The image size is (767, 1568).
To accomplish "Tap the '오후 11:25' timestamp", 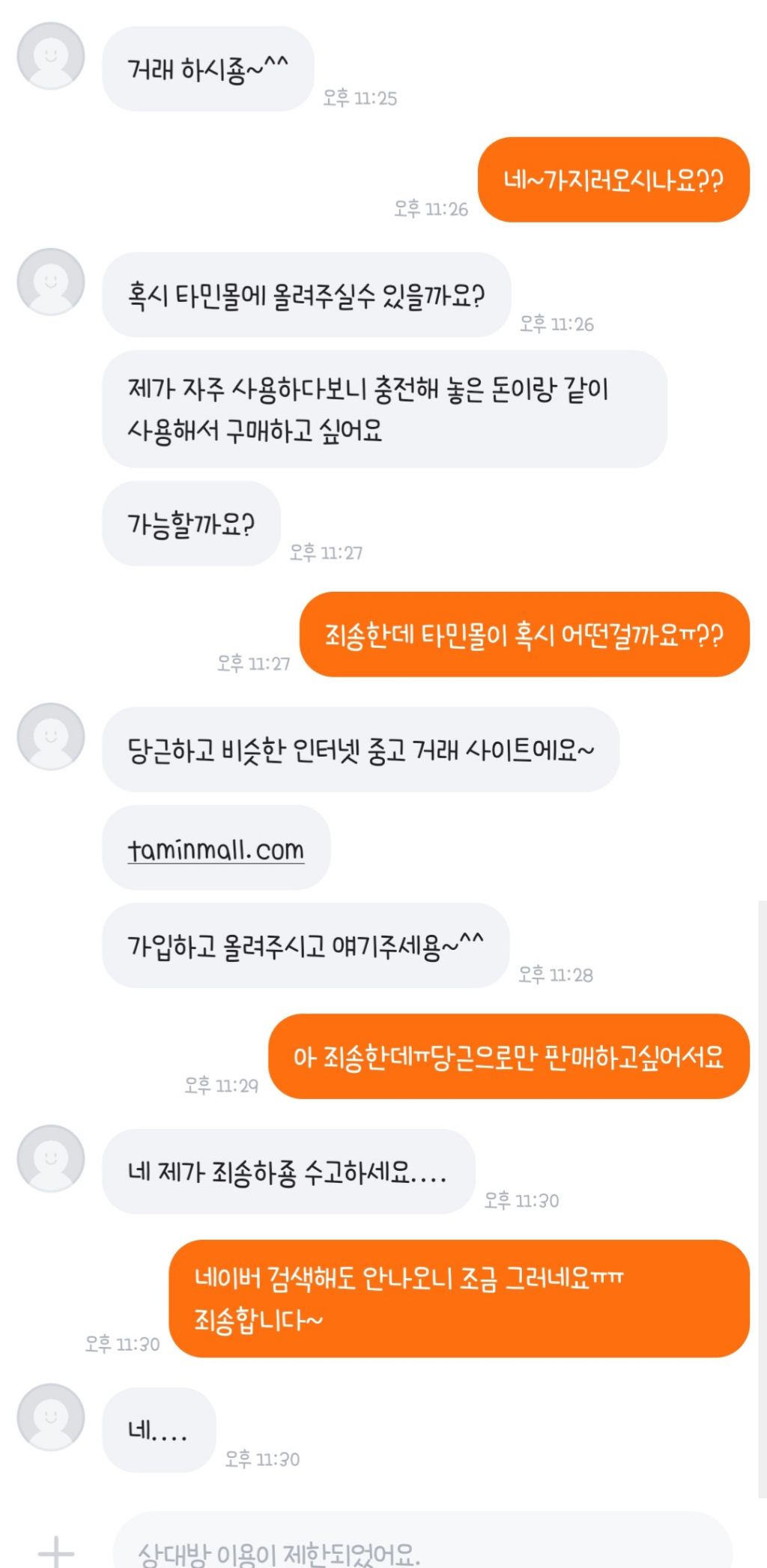I will tap(363, 97).
